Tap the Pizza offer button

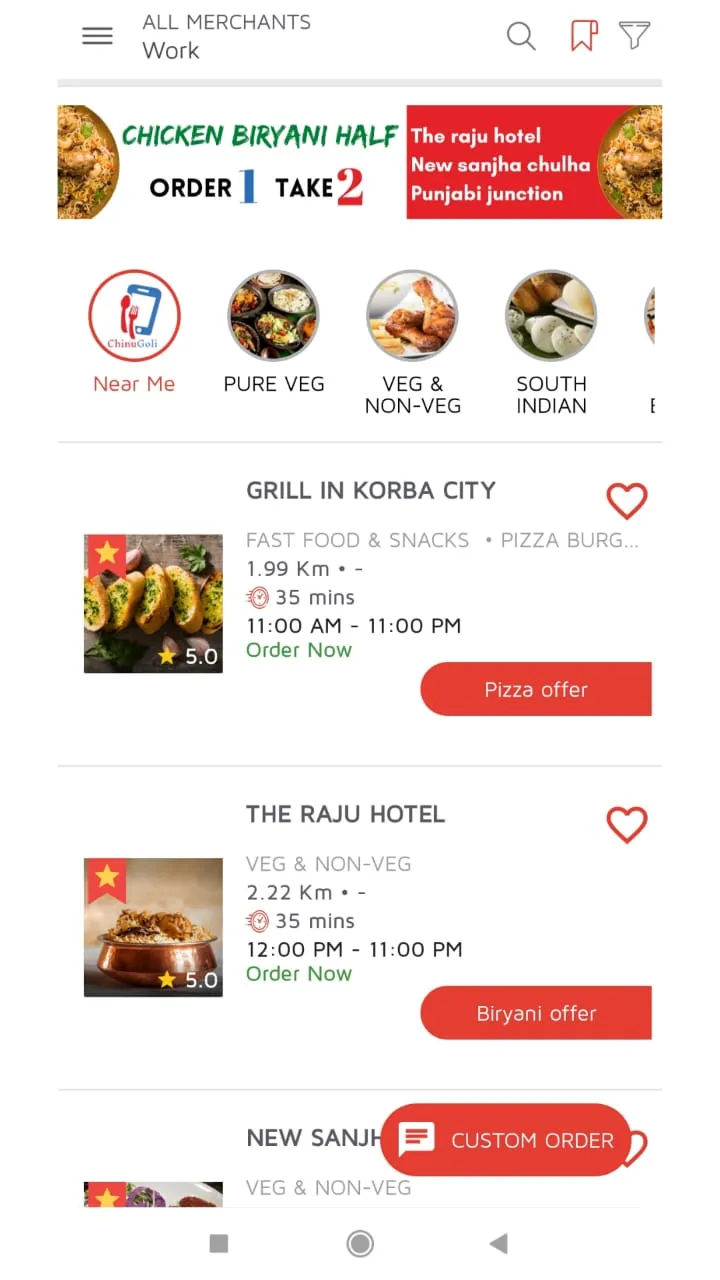click(x=536, y=689)
